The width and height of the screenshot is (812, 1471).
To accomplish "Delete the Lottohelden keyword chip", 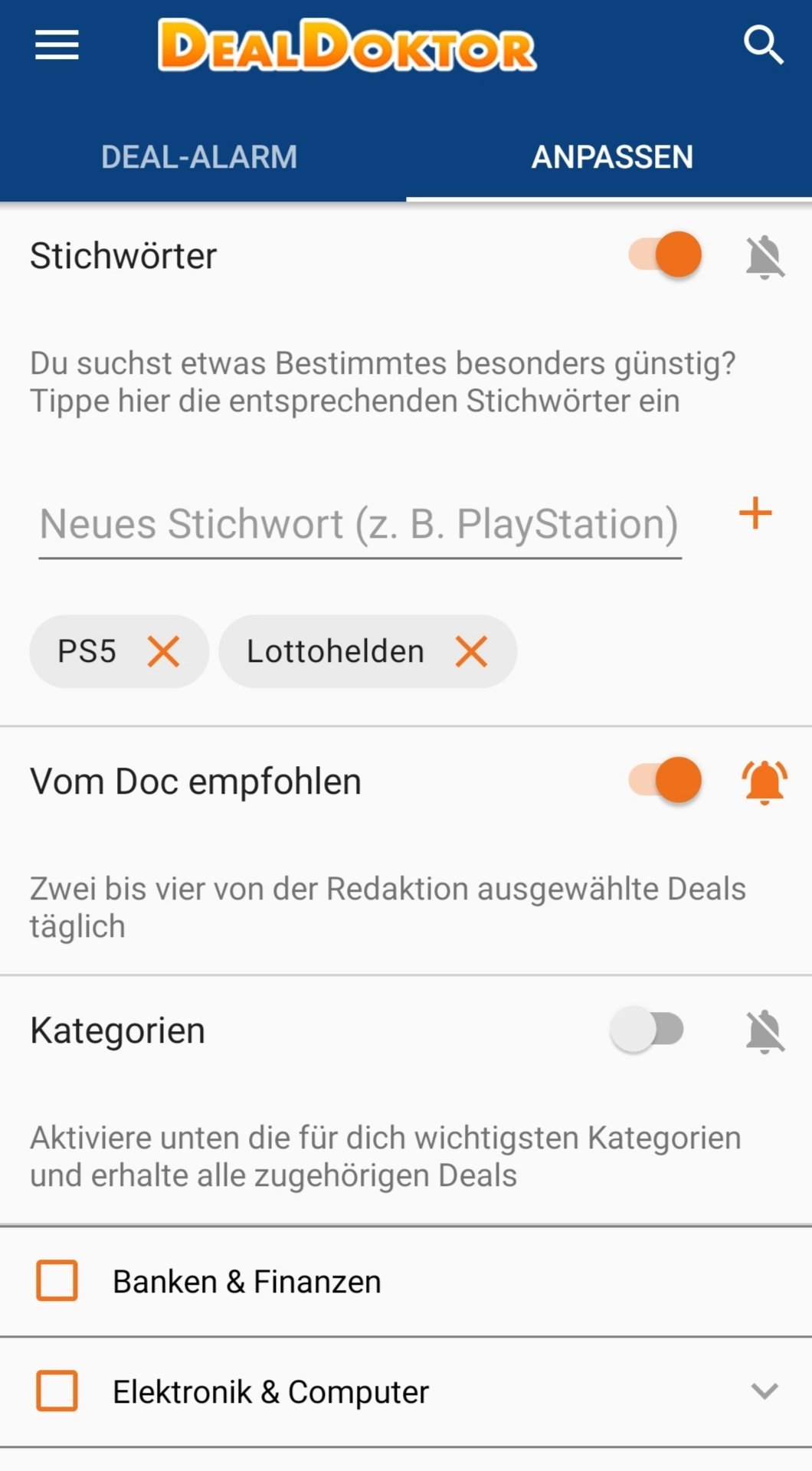I will 471,652.
